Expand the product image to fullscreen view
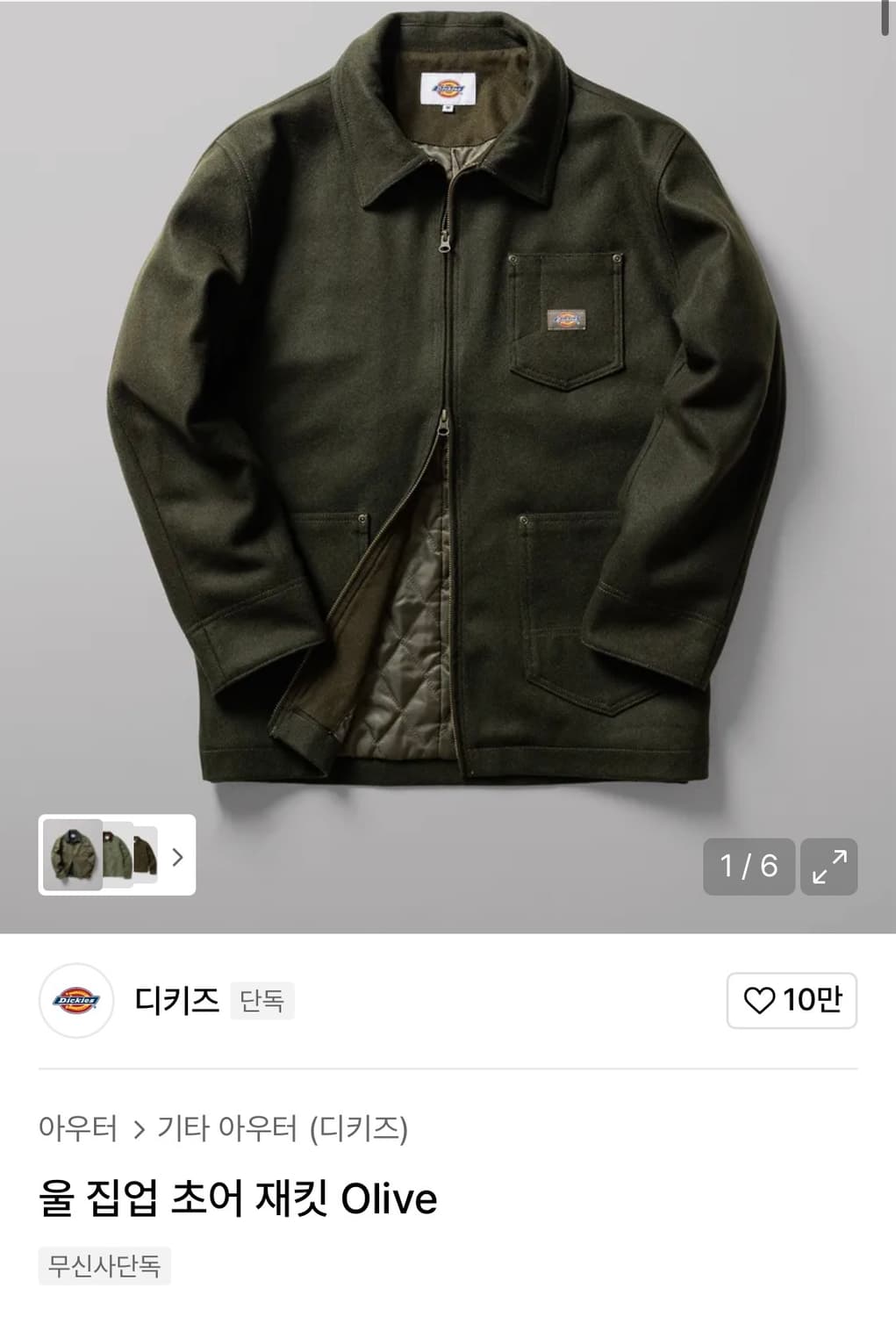 [828, 867]
